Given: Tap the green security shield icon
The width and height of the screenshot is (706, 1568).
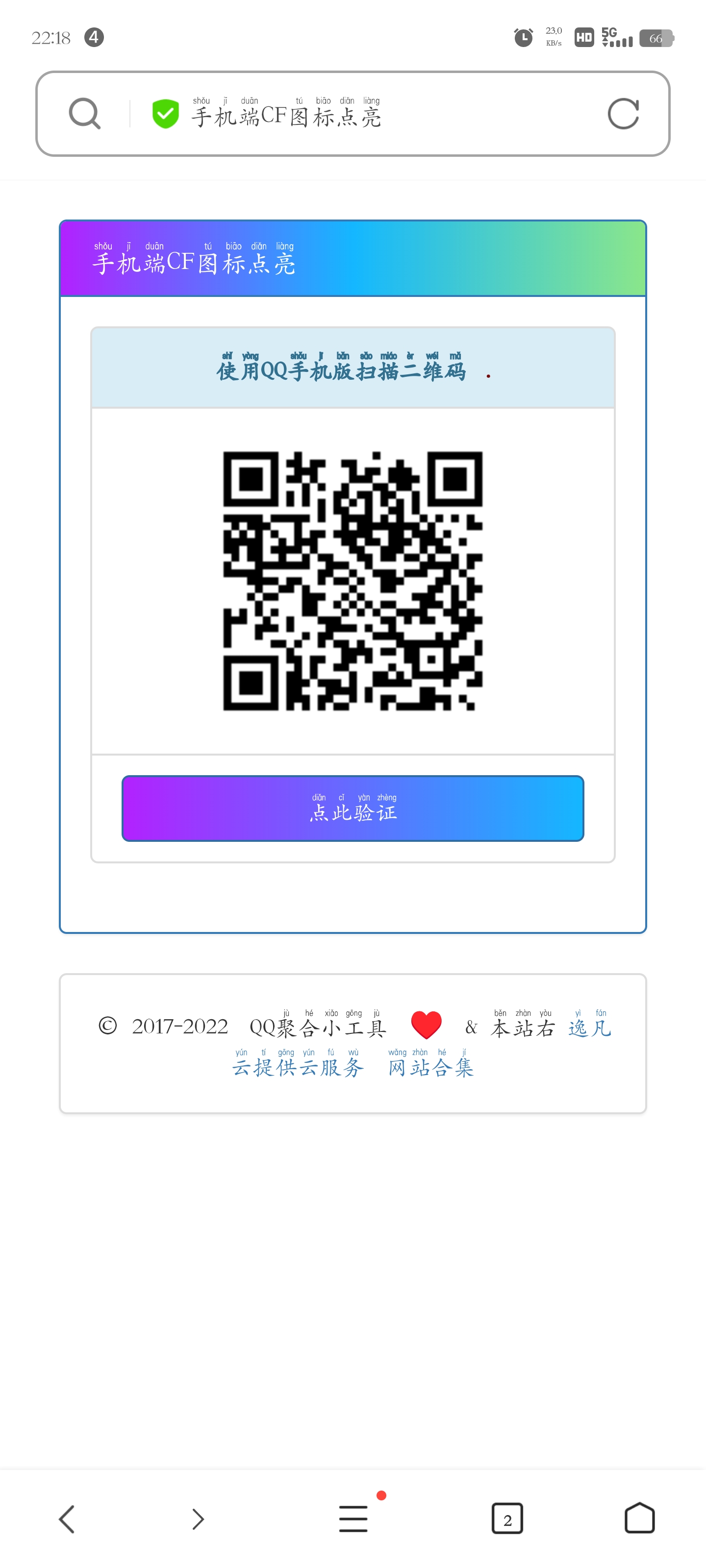Looking at the screenshot, I should click(165, 113).
